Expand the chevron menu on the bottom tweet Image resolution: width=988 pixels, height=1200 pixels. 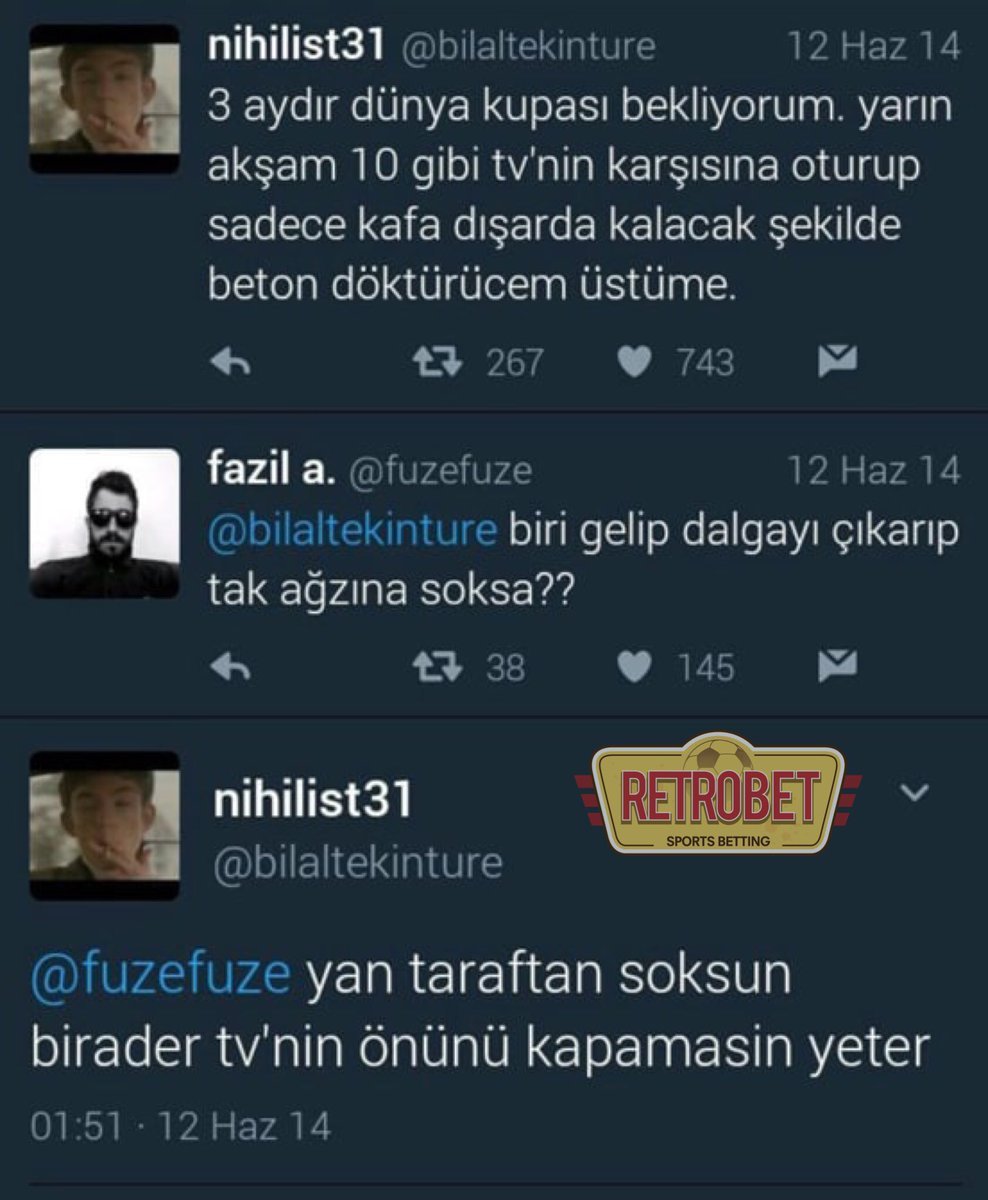click(x=915, y=793)
